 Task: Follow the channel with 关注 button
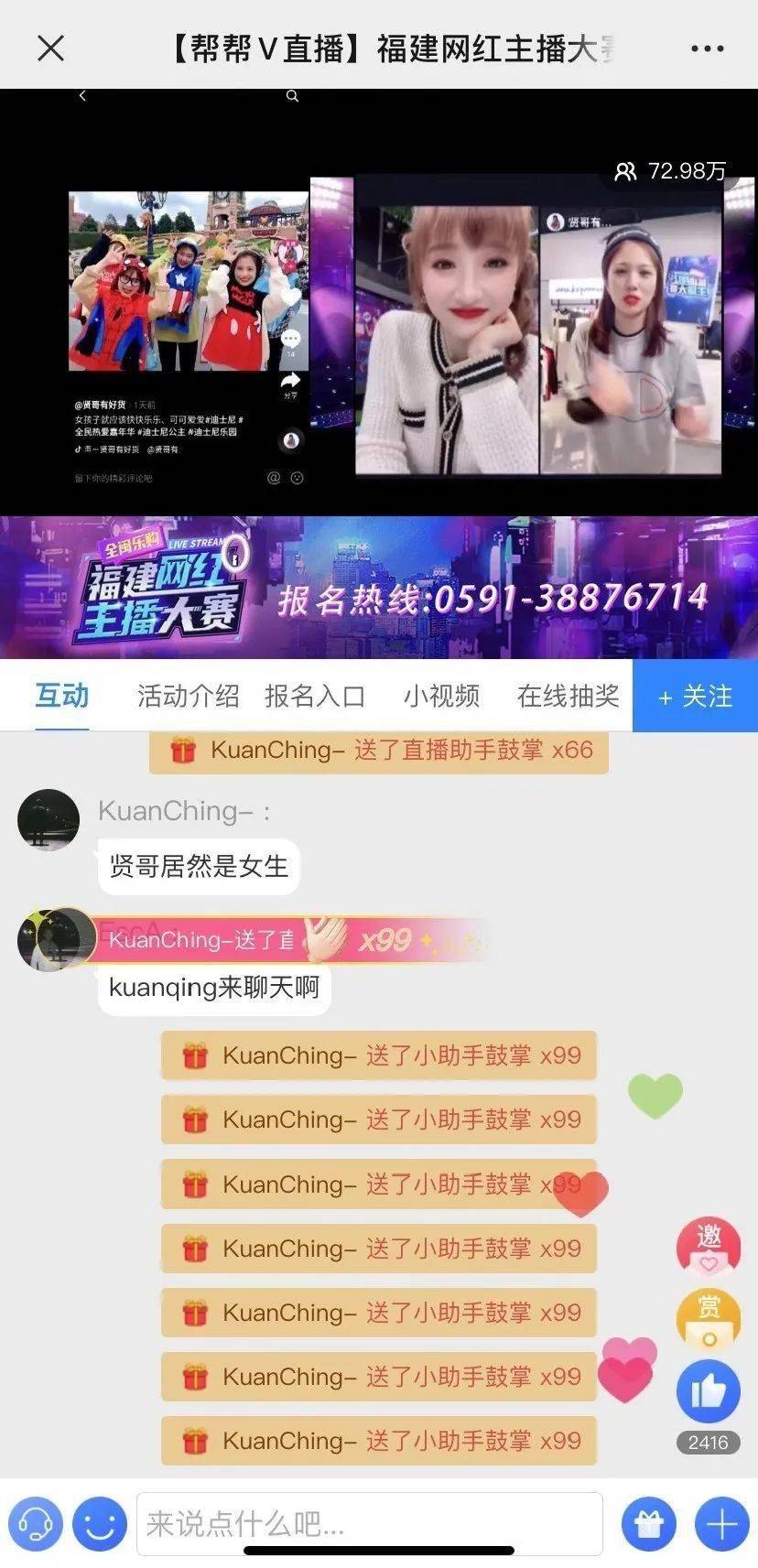(x=696, y=696)
